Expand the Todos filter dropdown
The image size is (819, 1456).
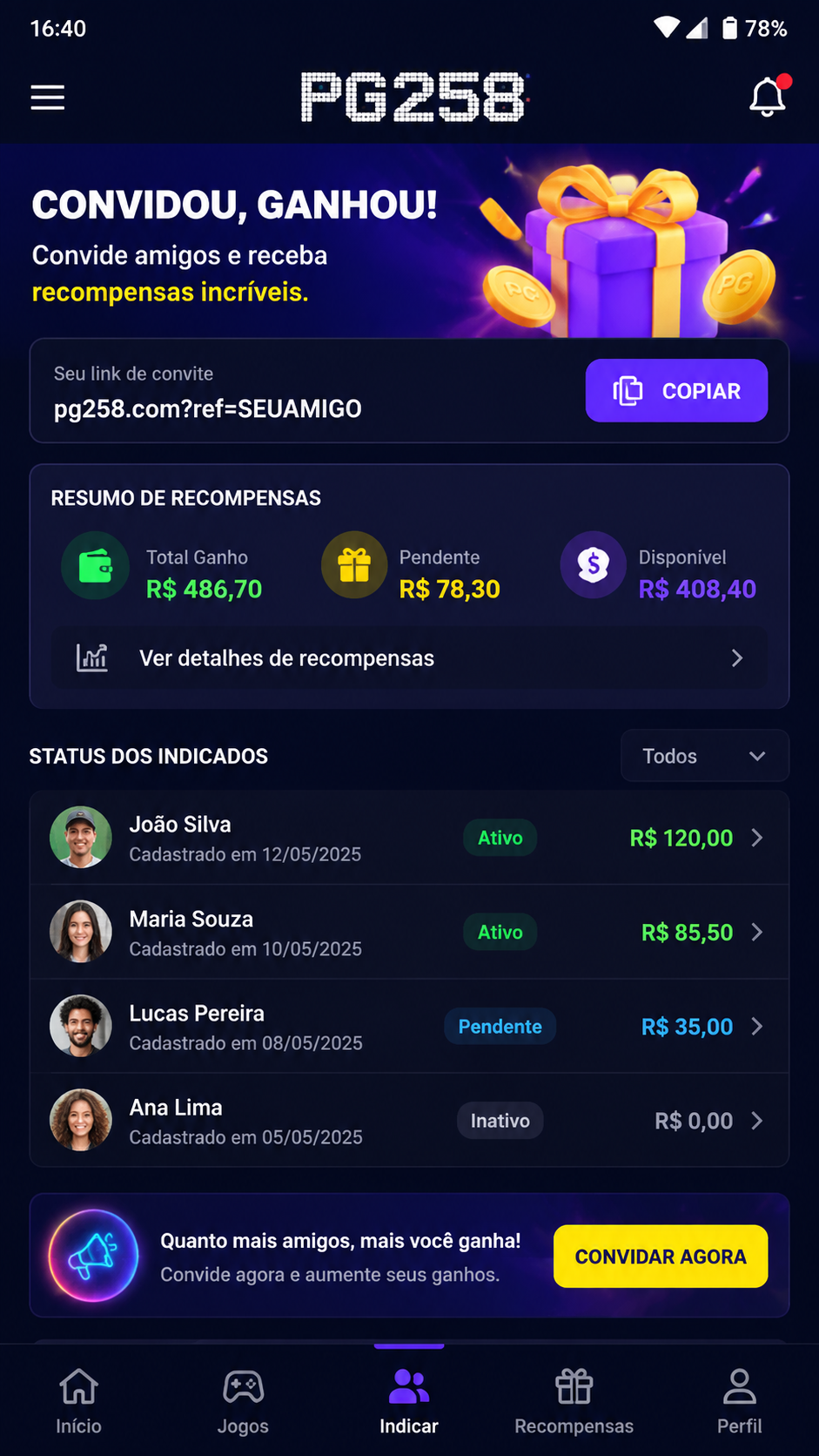705,756
